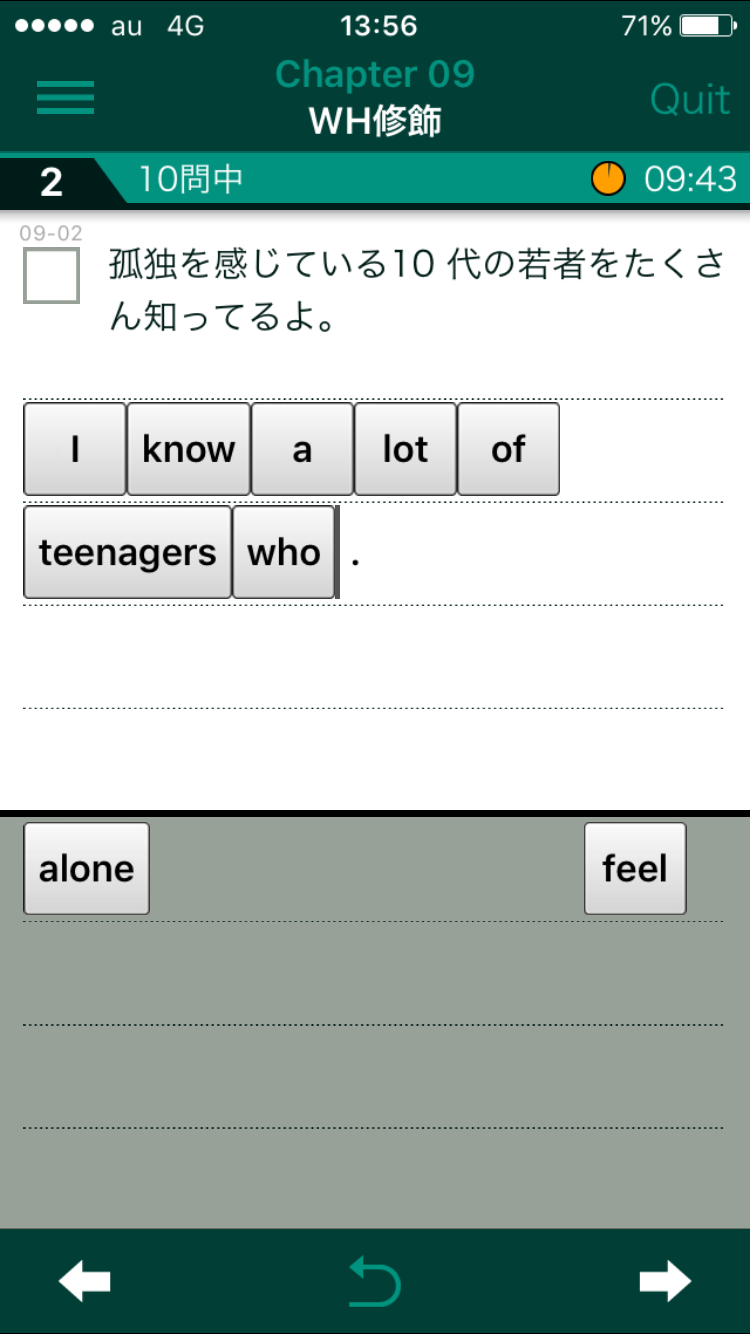Open the hamburger menu
Screen dimensions: 750x1334
pos(65,98)
